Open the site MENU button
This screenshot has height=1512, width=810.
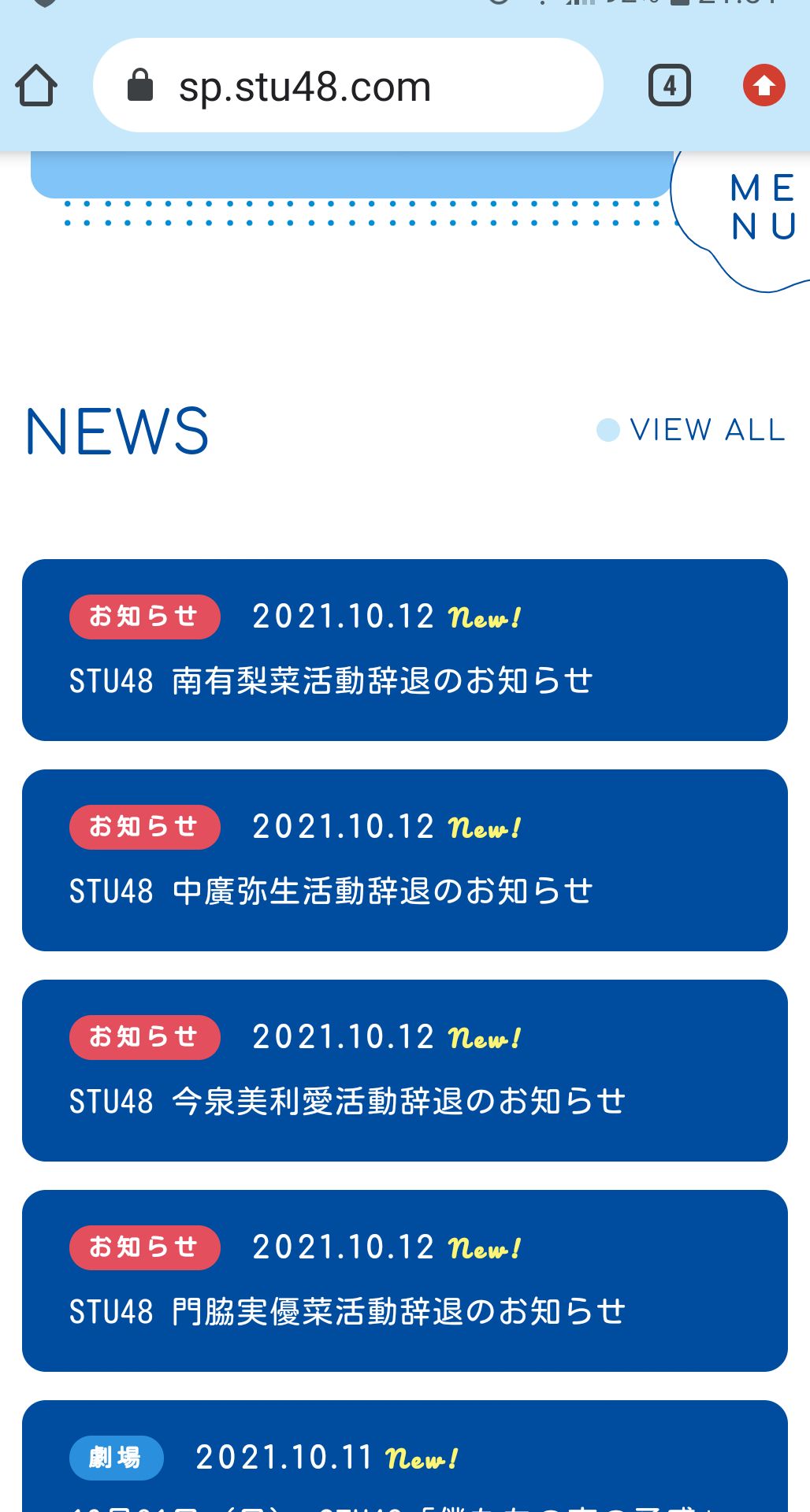(760, 208)
